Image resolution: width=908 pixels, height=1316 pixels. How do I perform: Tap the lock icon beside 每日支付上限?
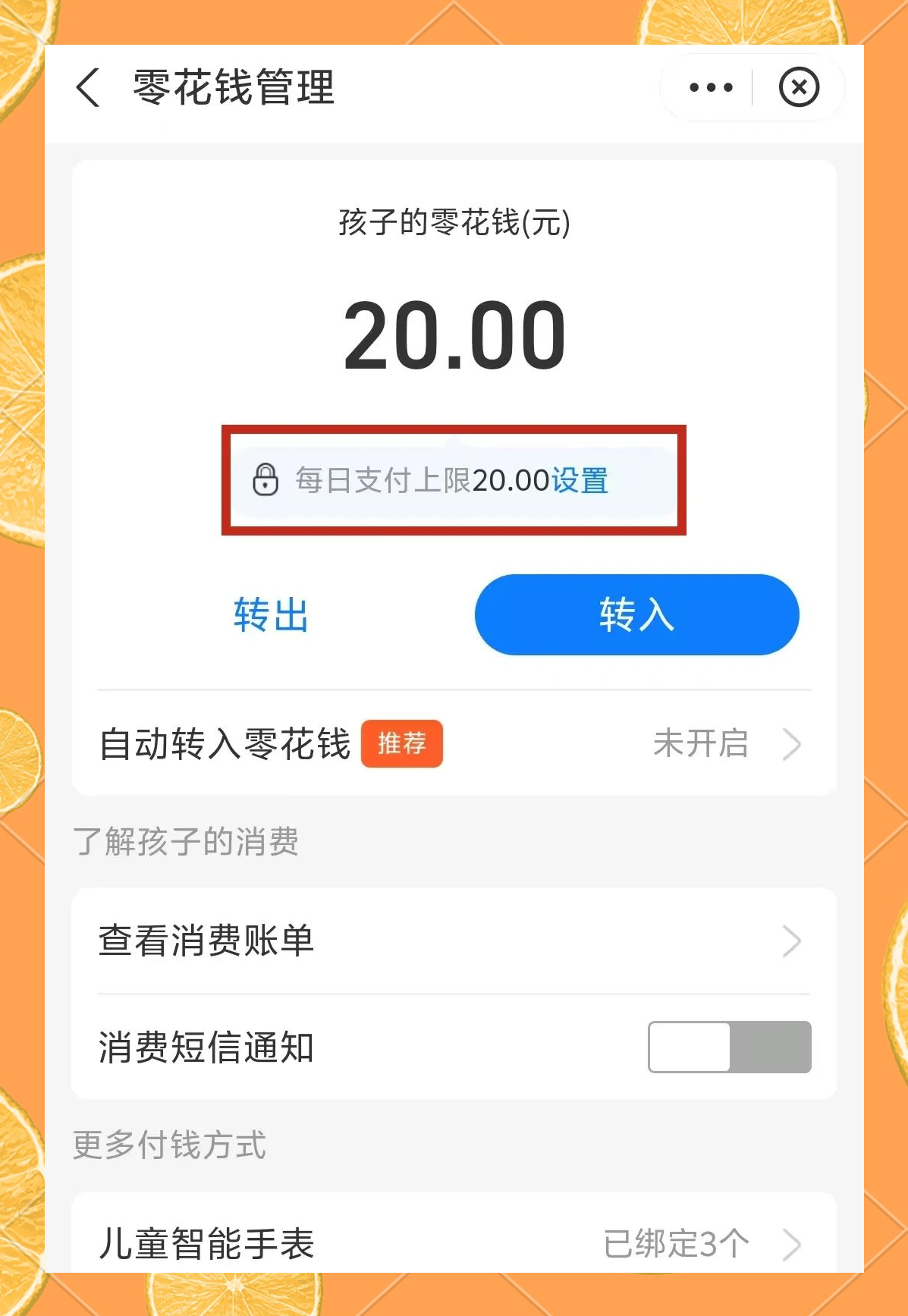coord(265,479)
